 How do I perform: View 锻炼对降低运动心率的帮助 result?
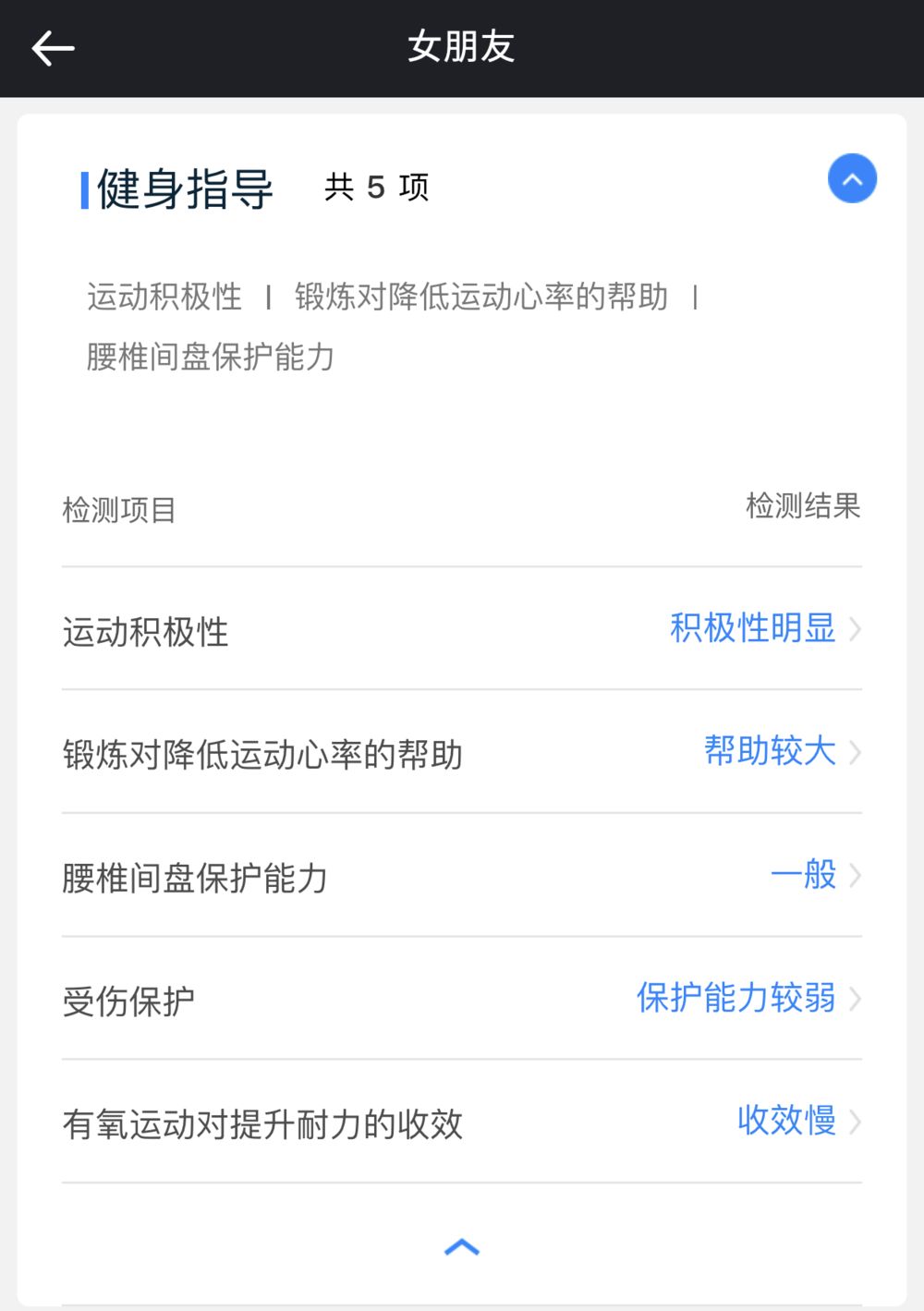tap(782, 752)
